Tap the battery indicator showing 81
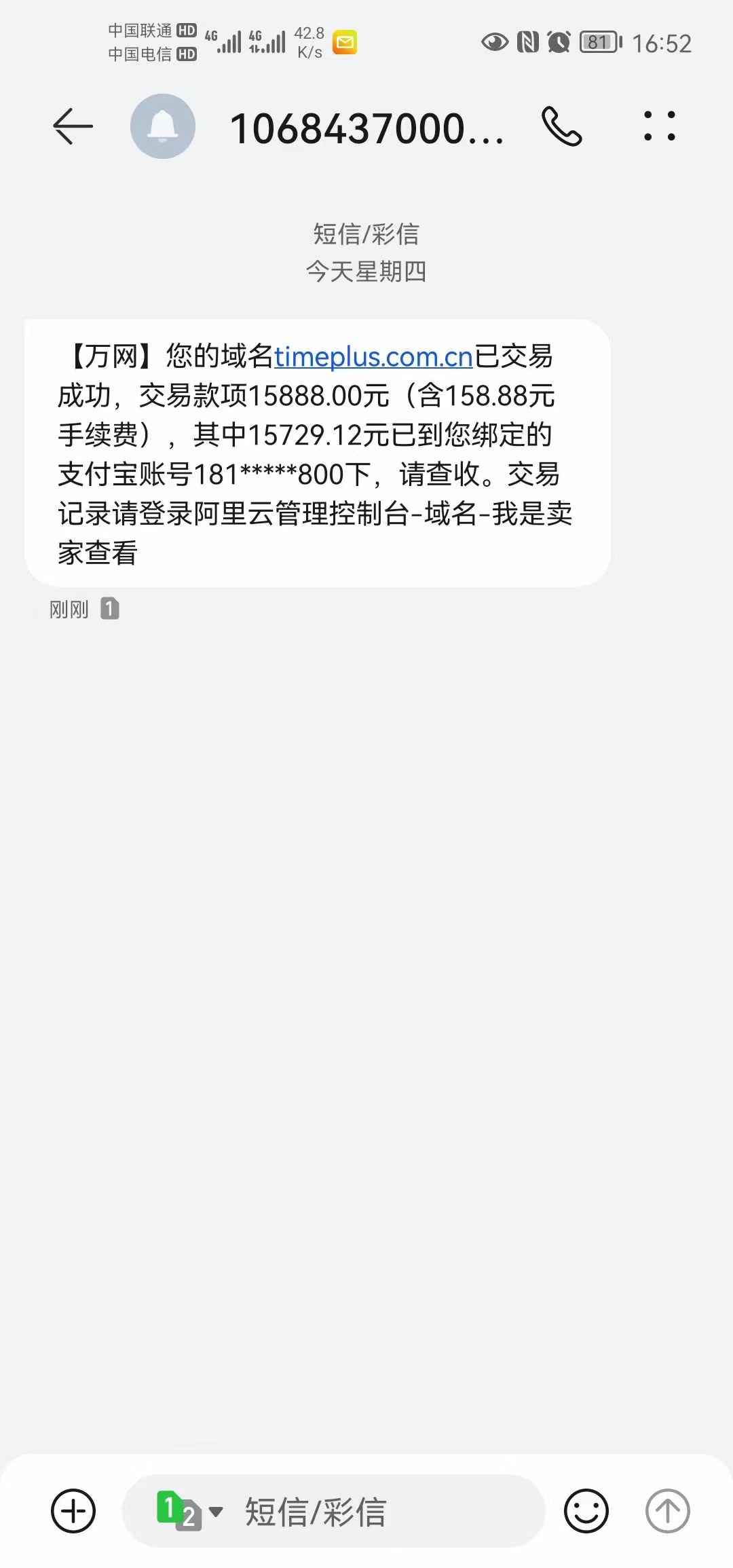Screen dimensions: 733x1568 click(x=597, y=43)
